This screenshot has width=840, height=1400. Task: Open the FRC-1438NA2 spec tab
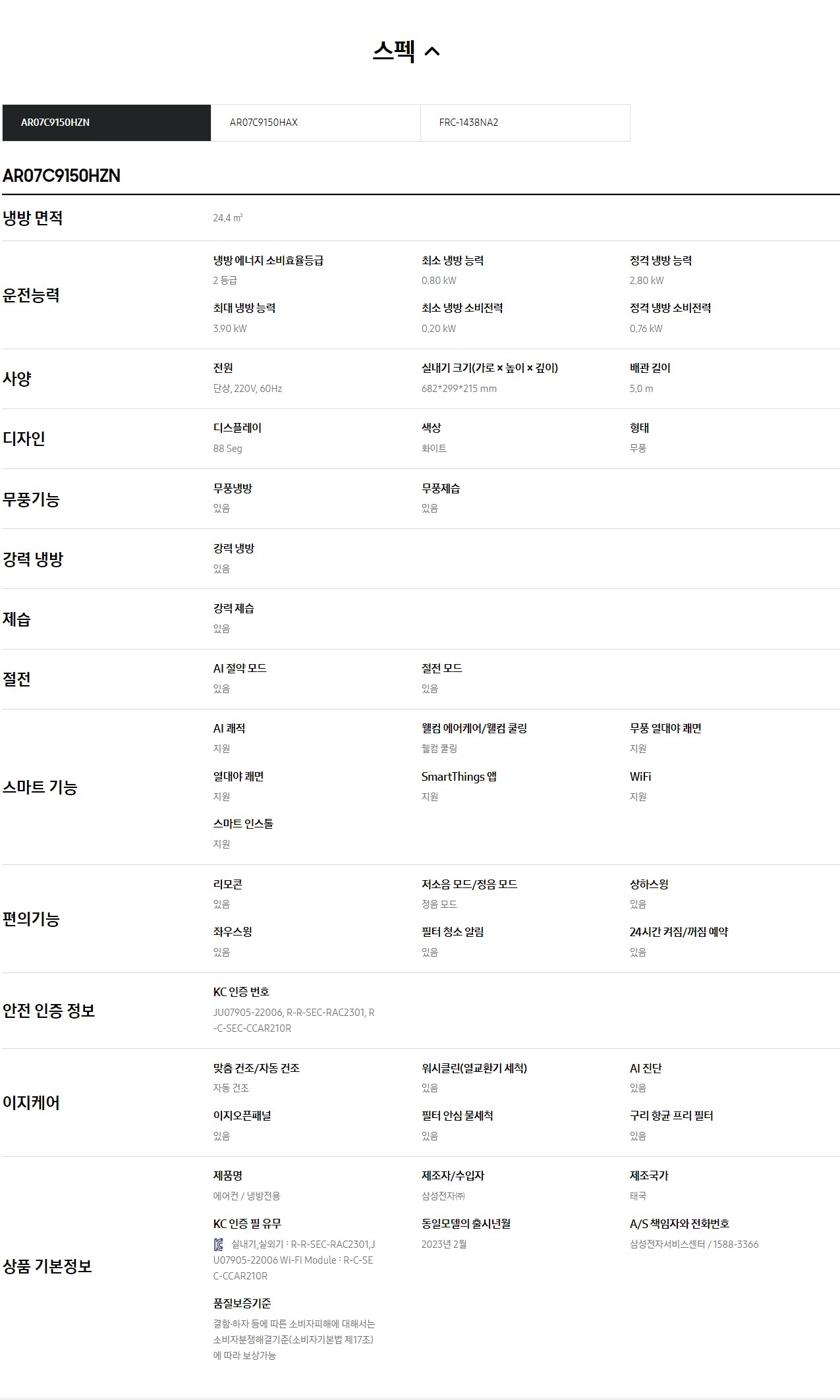pyautogui.click(x=525, y=123)
